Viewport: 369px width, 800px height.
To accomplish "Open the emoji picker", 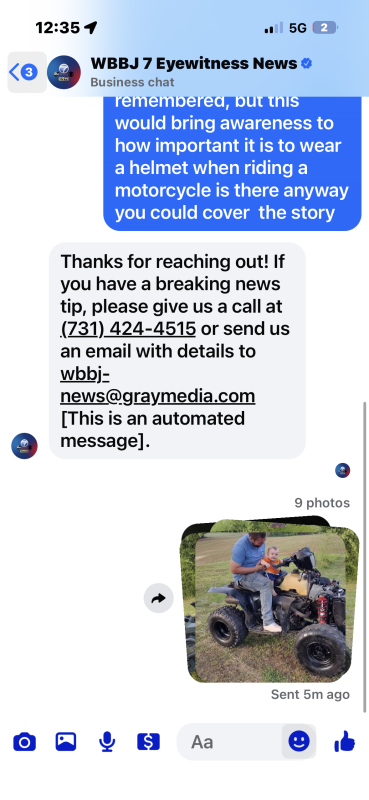I will [299, 741].
